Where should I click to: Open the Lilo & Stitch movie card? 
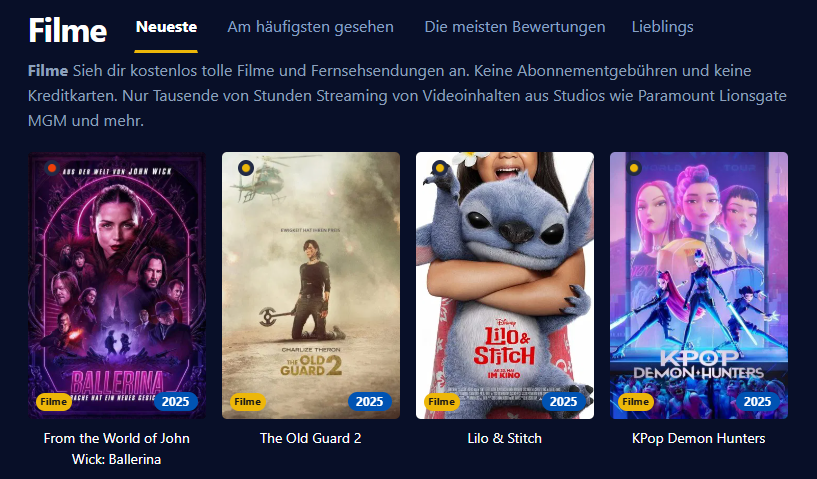504,285
